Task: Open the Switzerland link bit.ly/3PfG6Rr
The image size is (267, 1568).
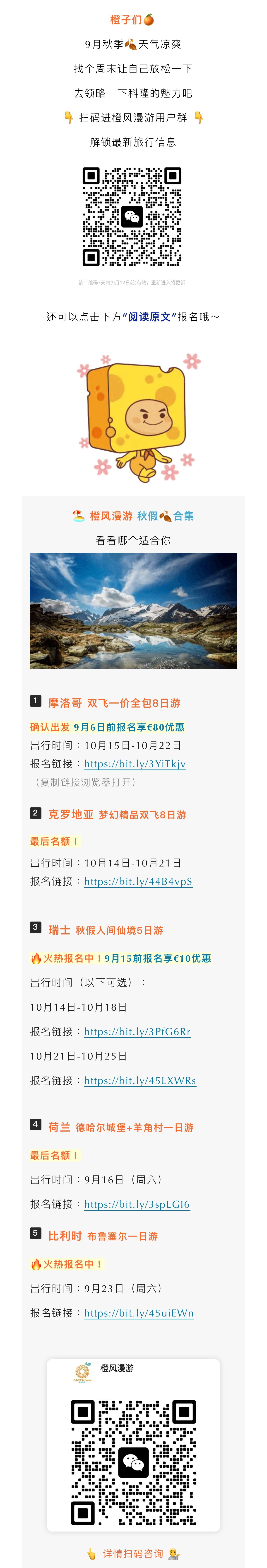Action: 137,1031
